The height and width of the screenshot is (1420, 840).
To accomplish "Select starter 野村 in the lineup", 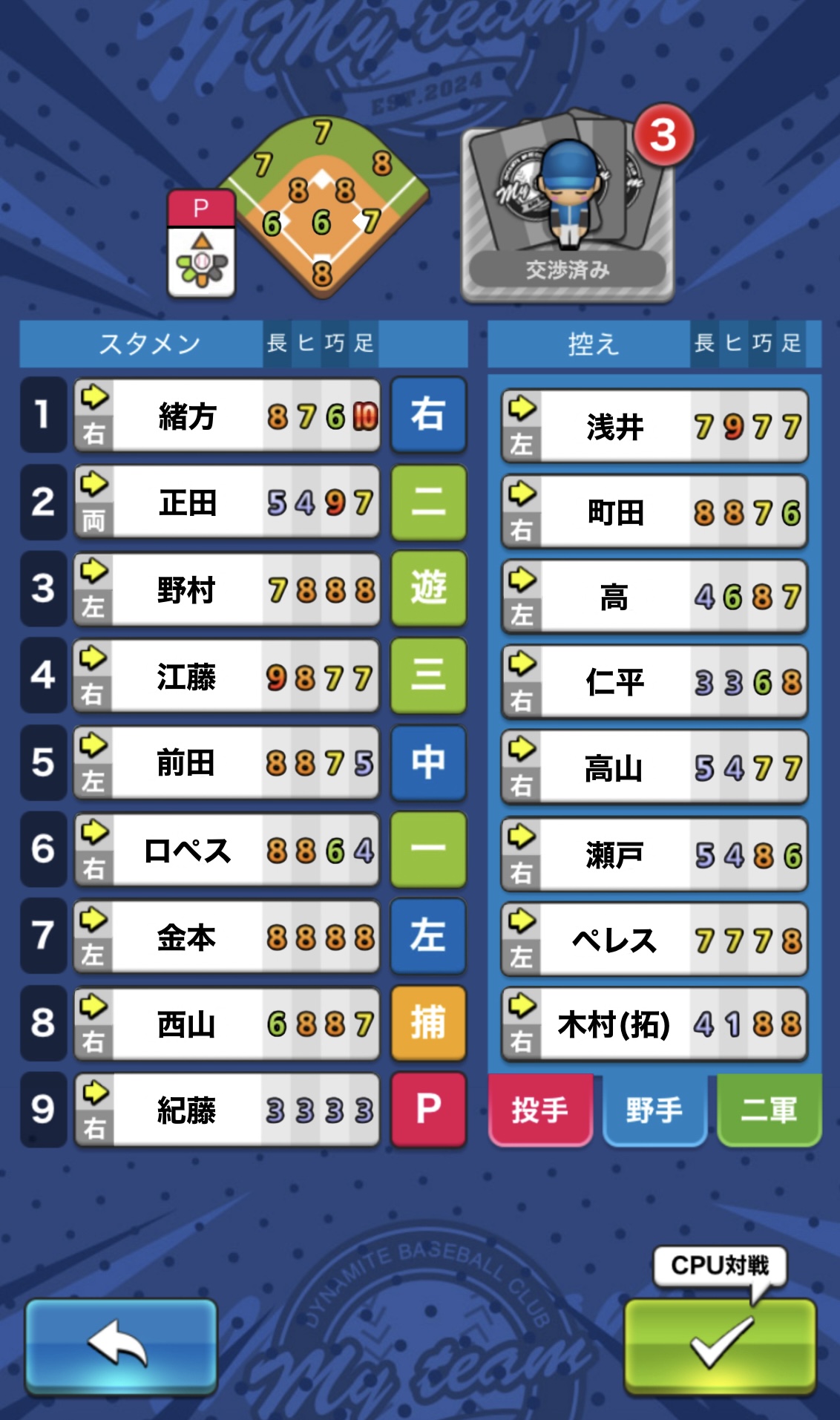I will pyautogui.click(x=227, y=589).
